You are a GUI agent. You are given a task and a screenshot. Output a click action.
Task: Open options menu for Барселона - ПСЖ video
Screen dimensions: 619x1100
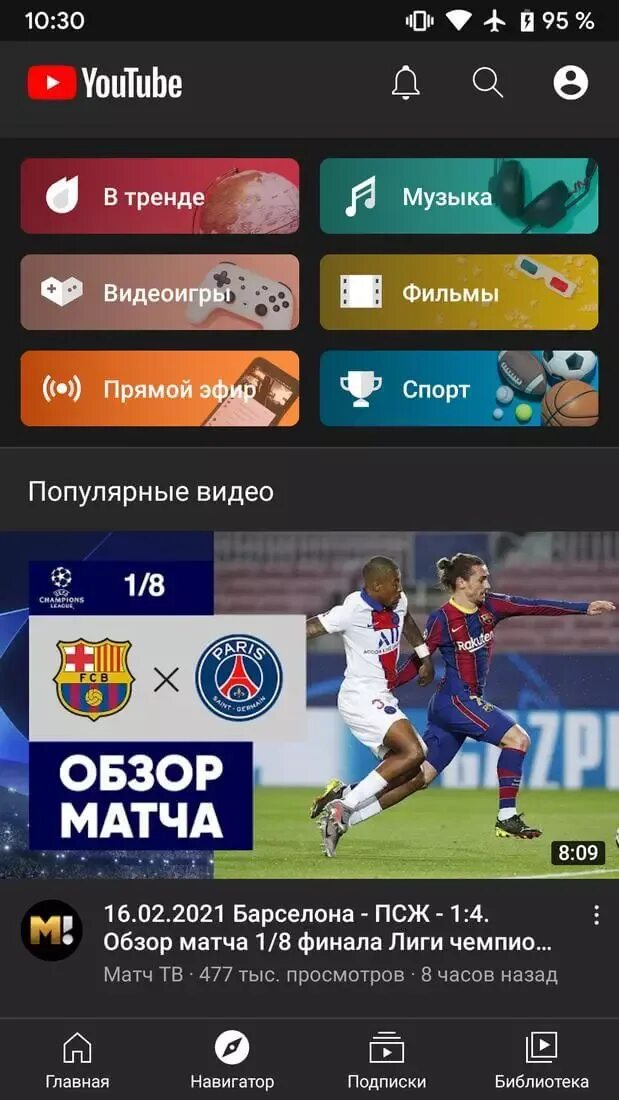pyautogui.click(x=596, y=915)
